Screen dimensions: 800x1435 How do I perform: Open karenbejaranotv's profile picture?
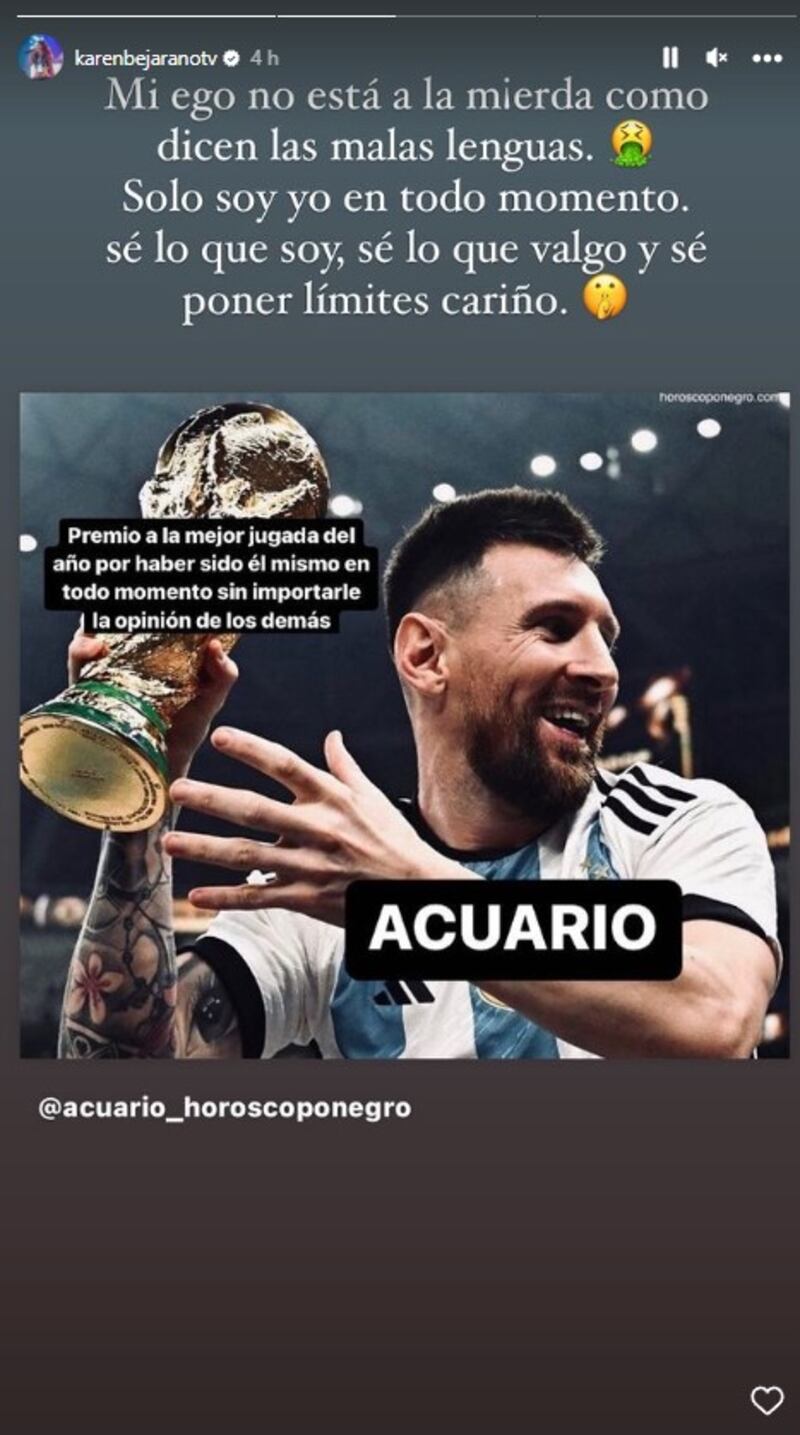(x=41, y=57)
